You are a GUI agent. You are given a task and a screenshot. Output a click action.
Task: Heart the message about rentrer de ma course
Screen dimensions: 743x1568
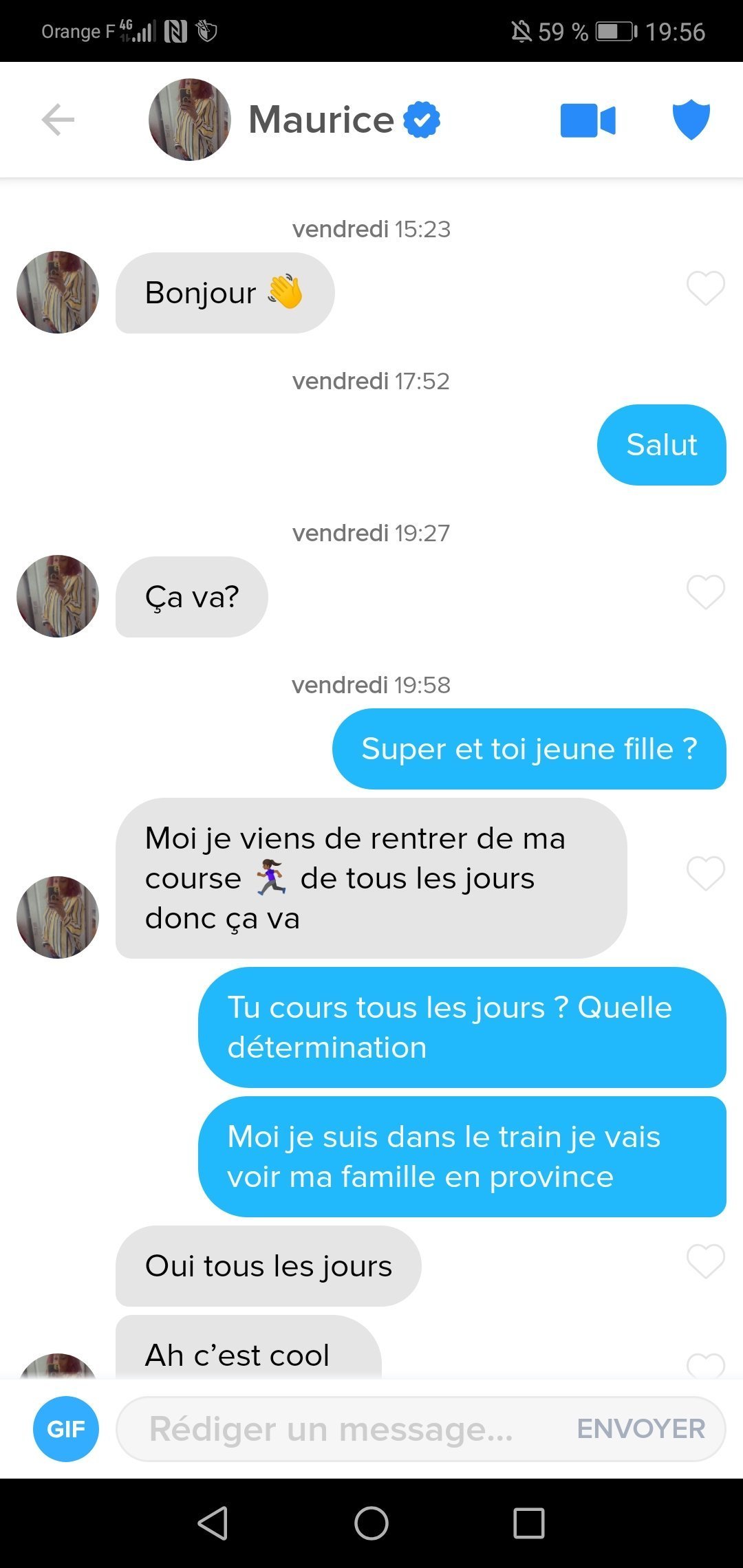pos(705,874)
